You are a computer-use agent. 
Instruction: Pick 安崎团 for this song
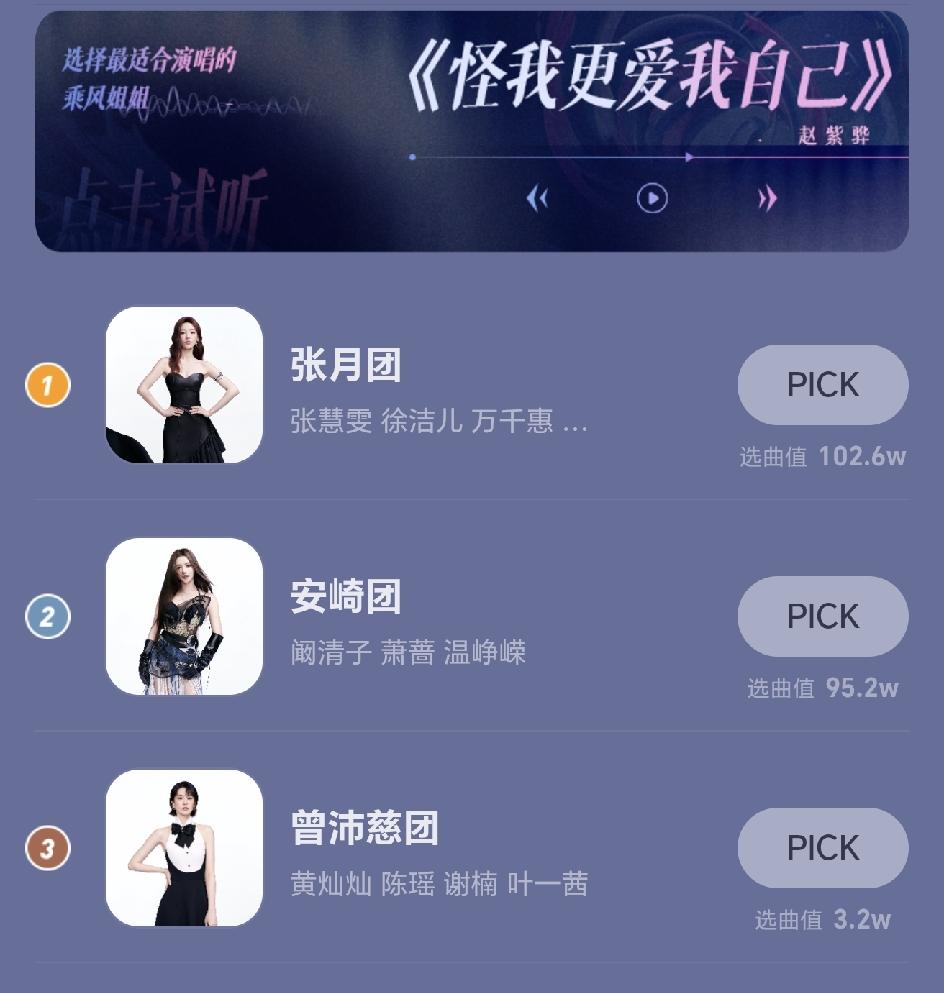822,616
